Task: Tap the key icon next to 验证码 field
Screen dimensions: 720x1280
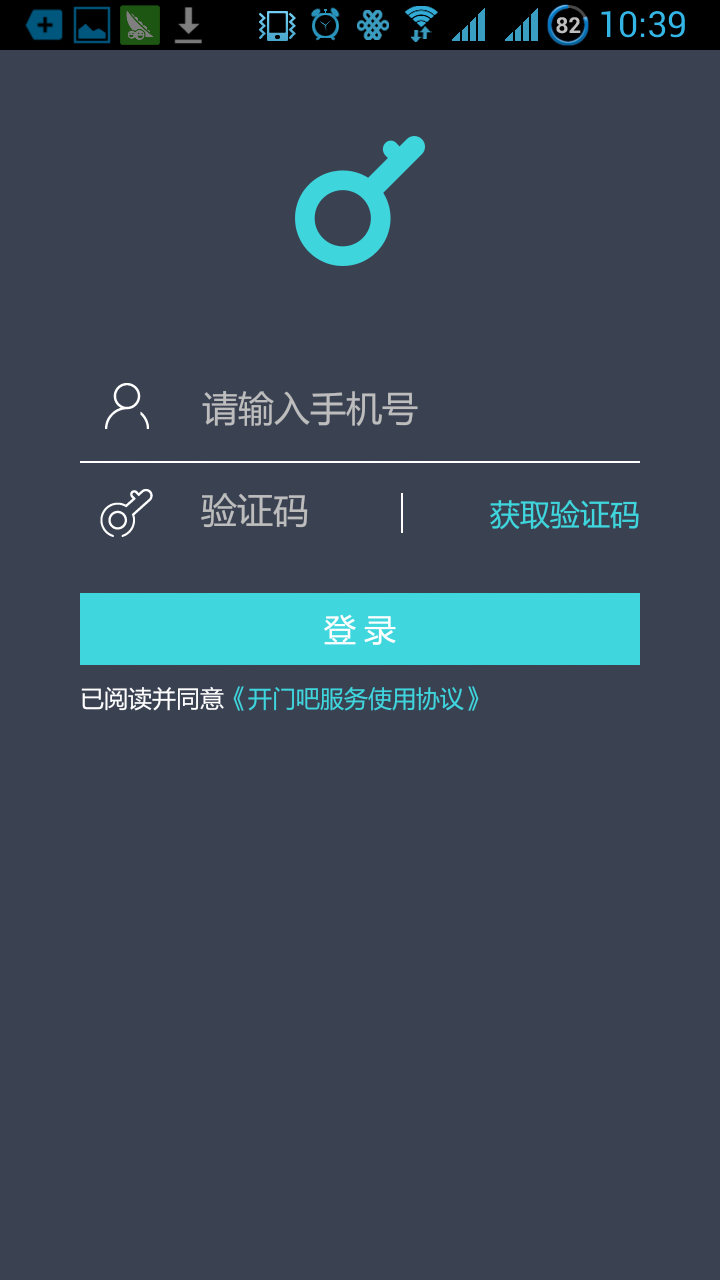Action: (123, 511)
